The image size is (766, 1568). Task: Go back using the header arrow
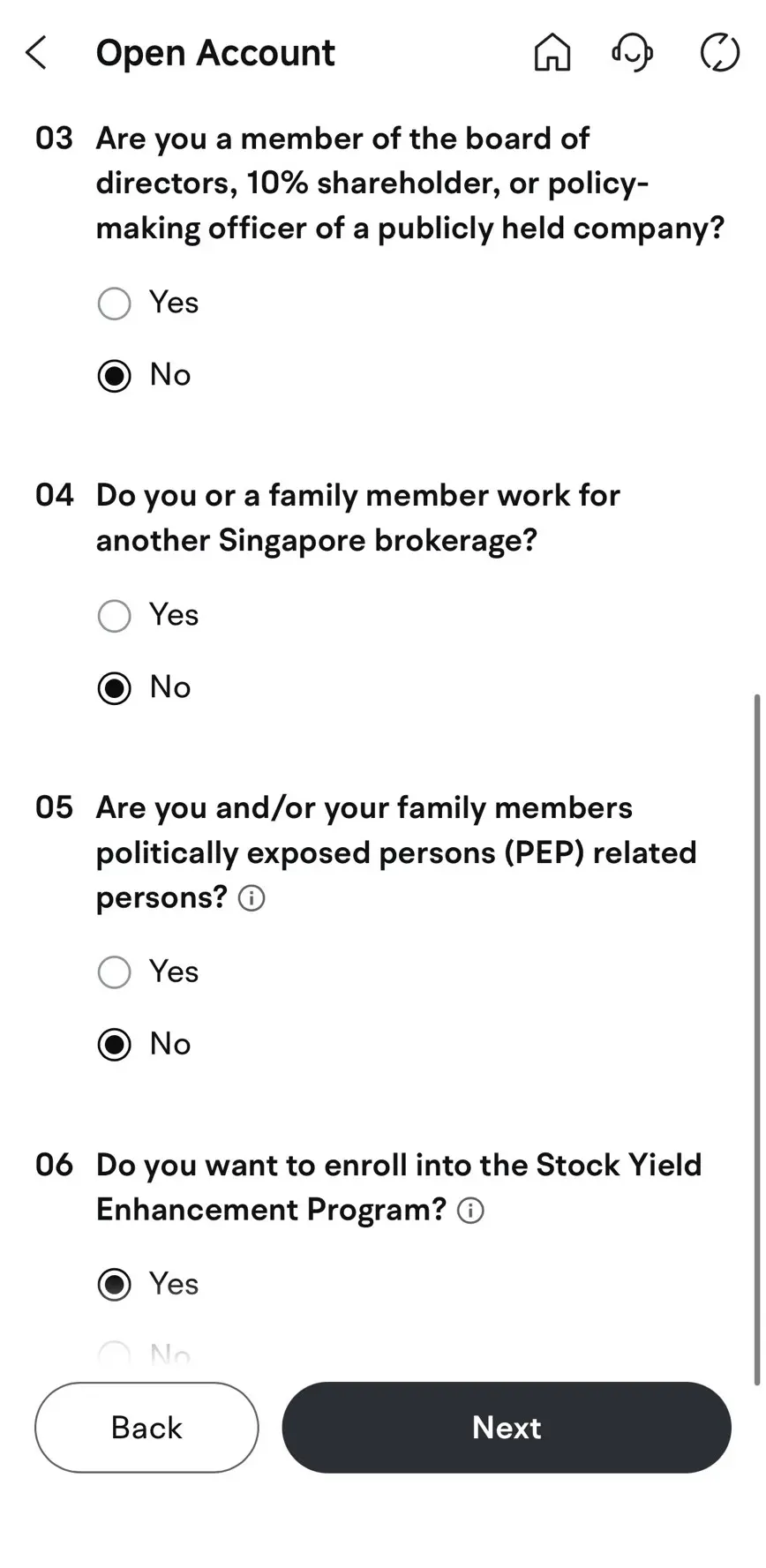[36, 53]
